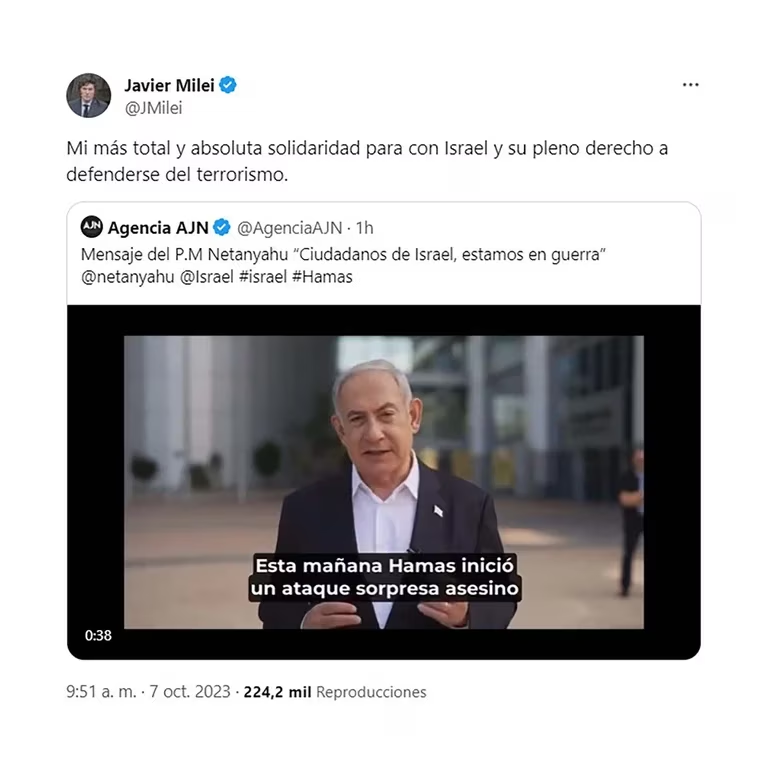
Task: Open the tweet's timestamp, 9:51 a. m.
Action: coord(101,692)
